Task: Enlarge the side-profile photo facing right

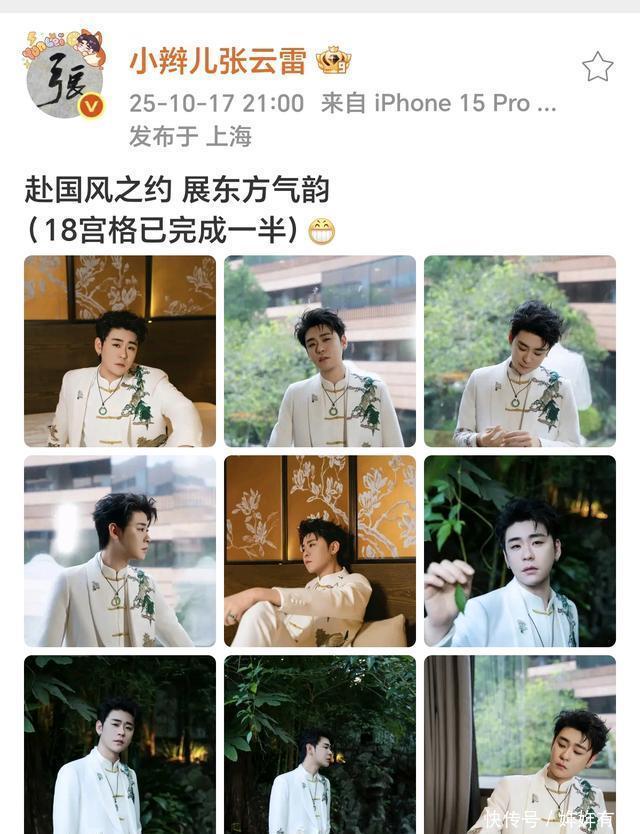Action: [x=120, y=551]
